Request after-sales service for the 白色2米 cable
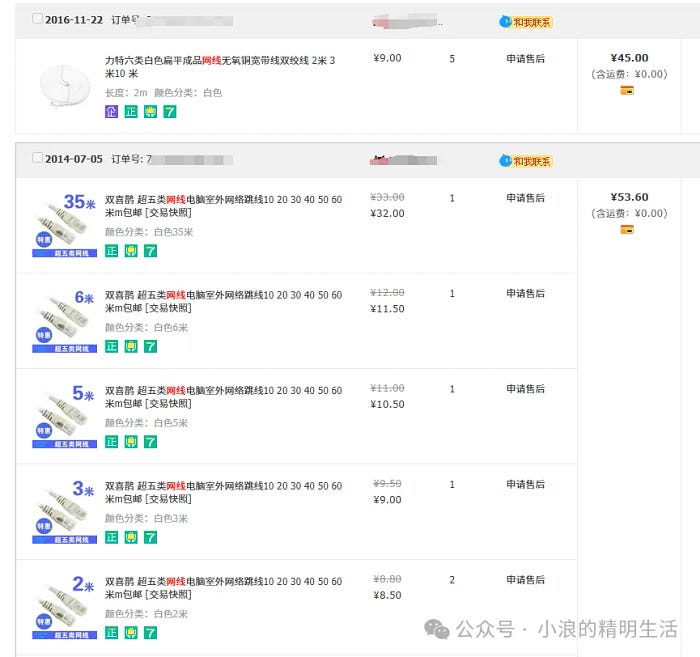Image resolution: width=700 pixels, height=657 pixels. [525, 580]
